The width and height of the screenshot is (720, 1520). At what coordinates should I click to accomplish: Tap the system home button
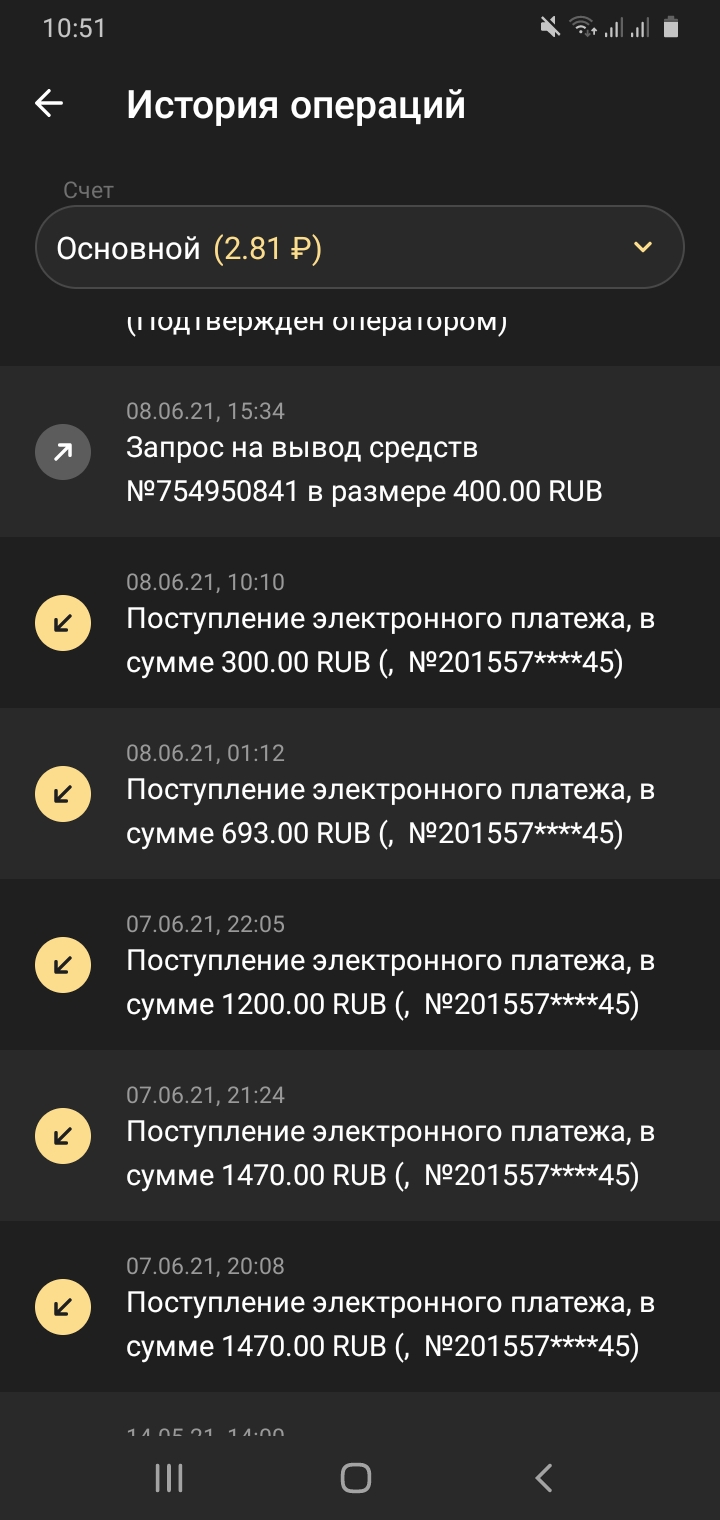[356, 1478]
